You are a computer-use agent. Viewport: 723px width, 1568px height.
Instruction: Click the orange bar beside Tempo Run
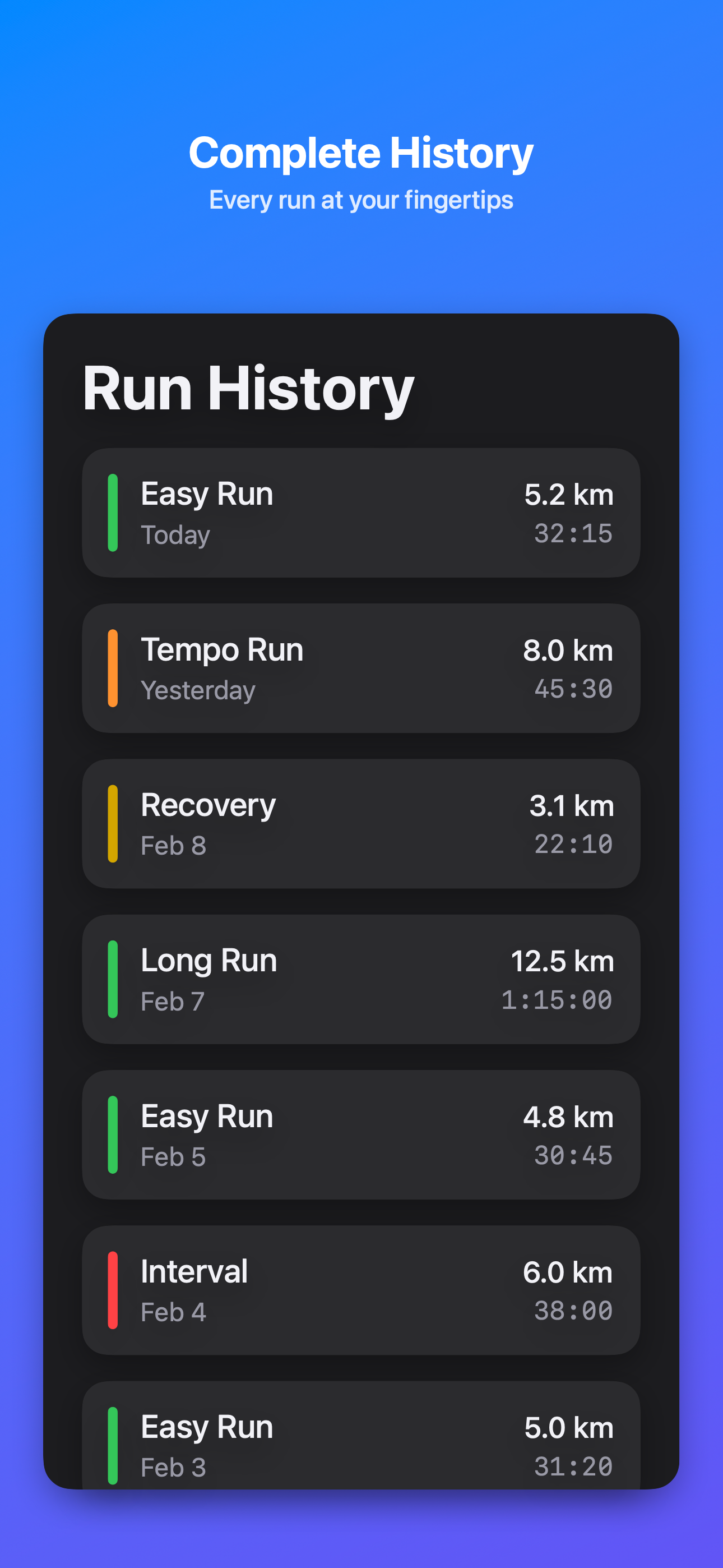[x=114, y=668]
